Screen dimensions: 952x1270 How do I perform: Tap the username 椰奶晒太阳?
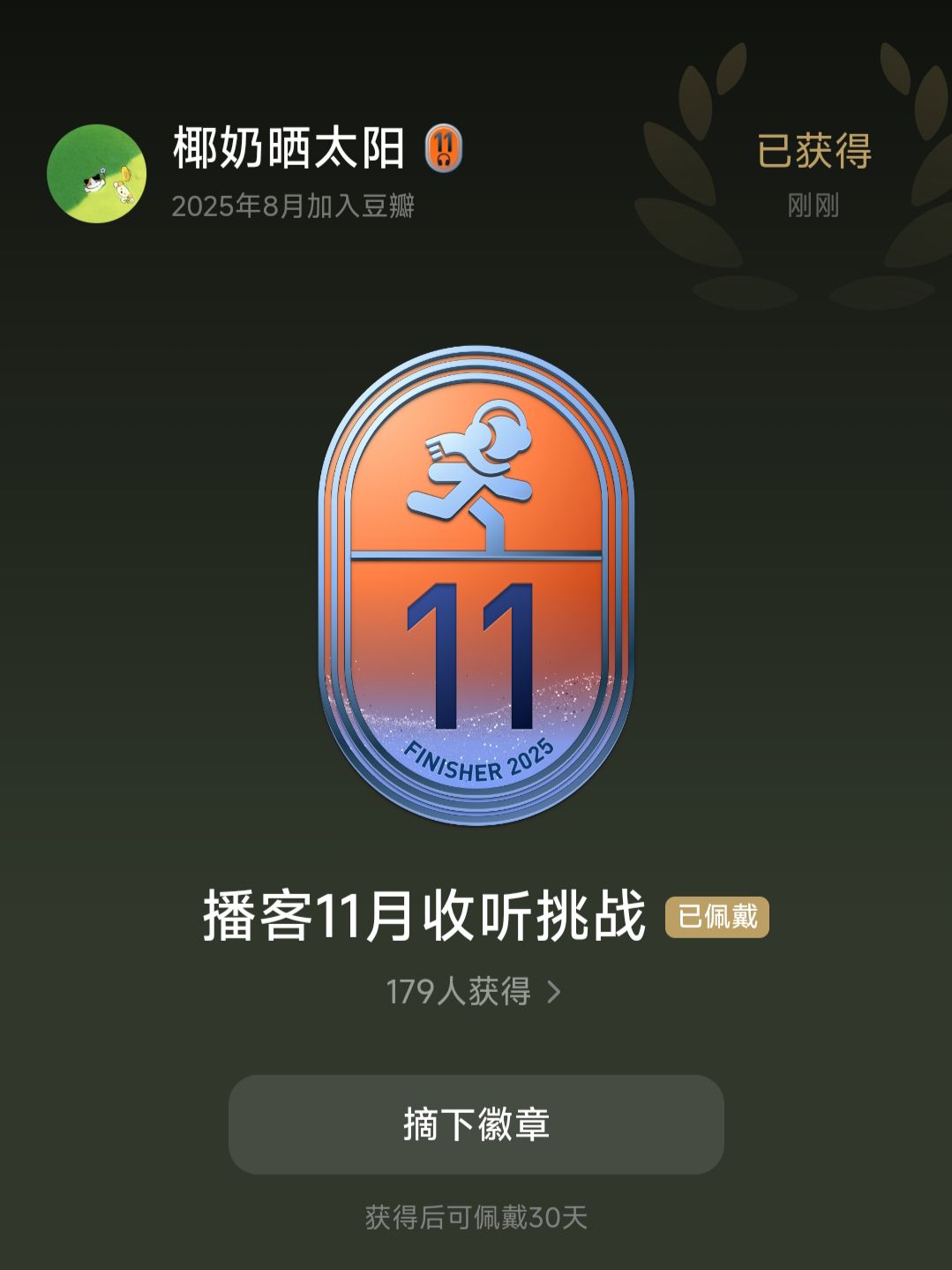(289, 148)
